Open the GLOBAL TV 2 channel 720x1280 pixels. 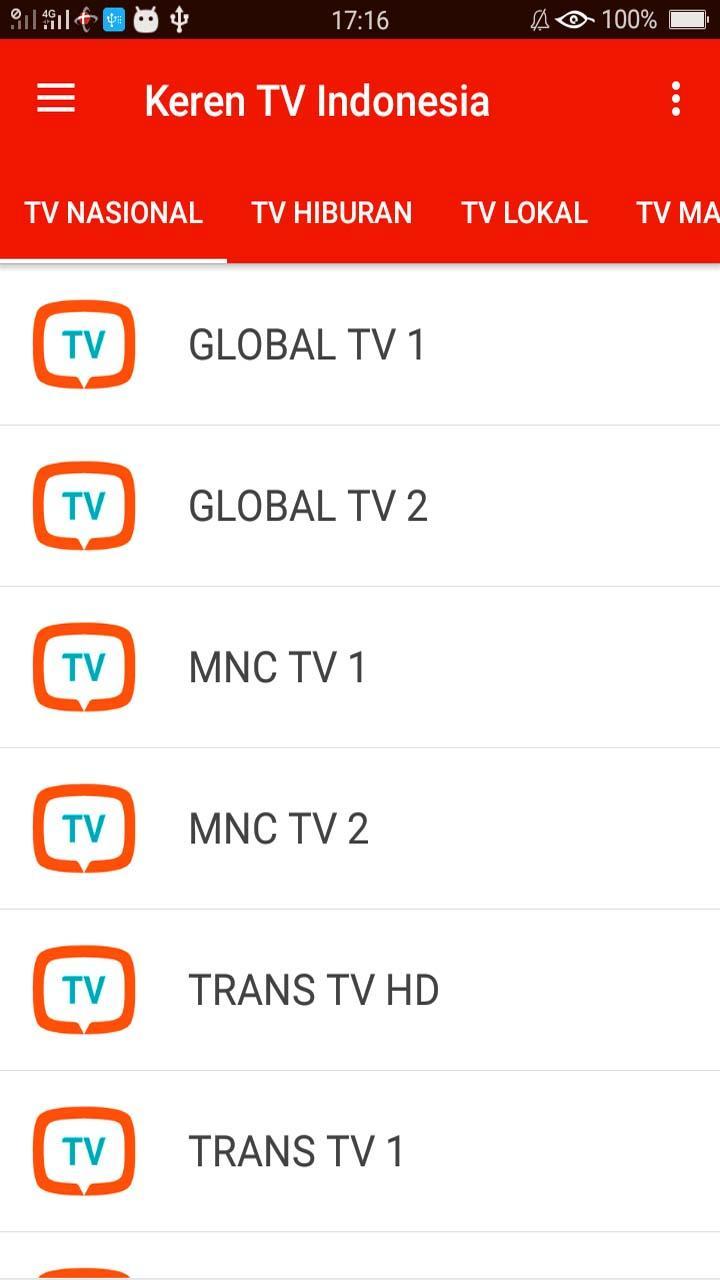[360, 506]
